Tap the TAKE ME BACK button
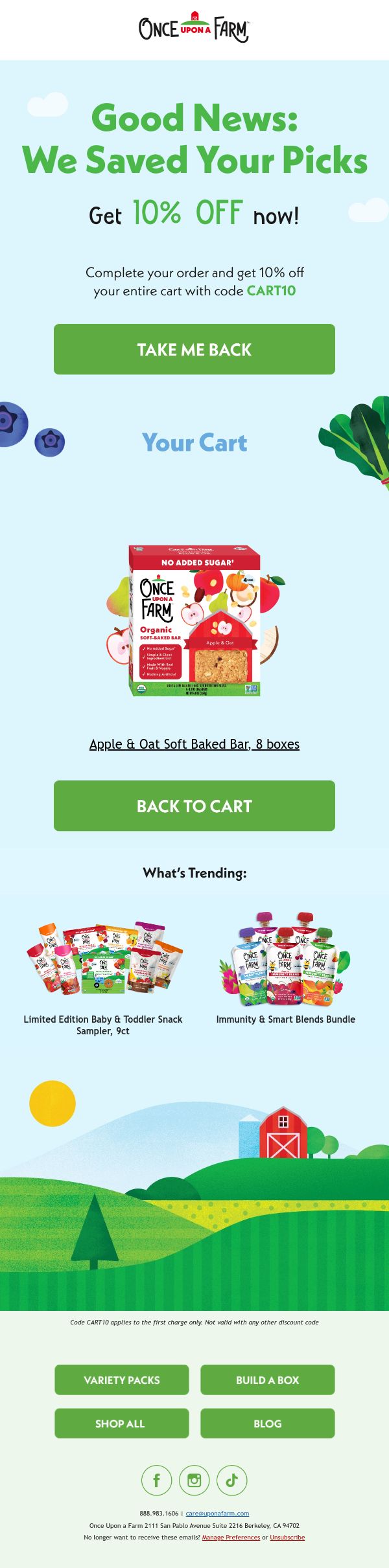This screenshot has height=1568, width=389. point(194,349)
